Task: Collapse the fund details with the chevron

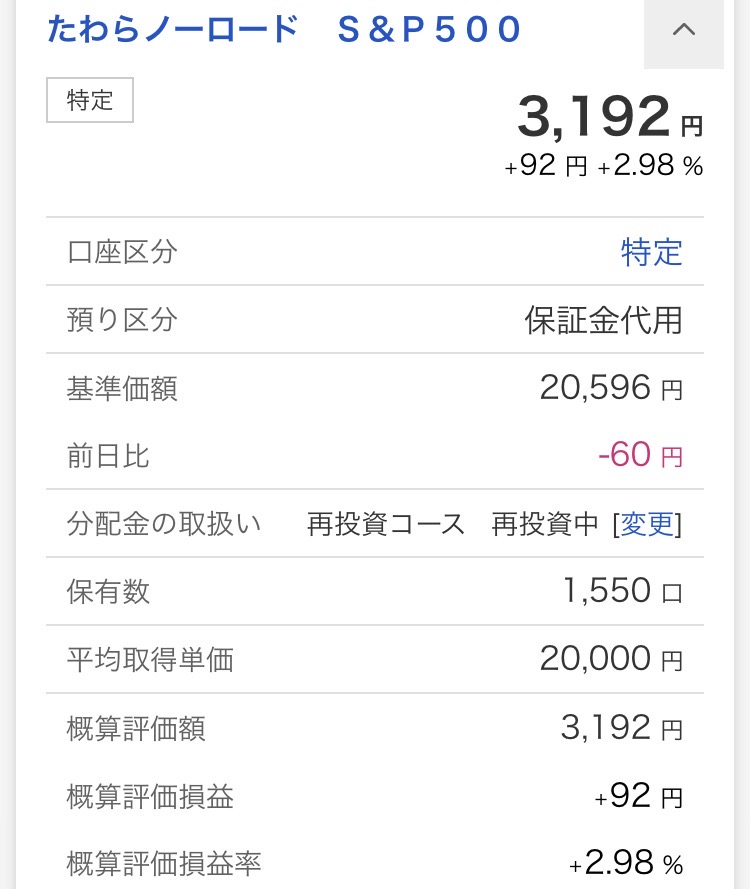Action: point(683,31)
